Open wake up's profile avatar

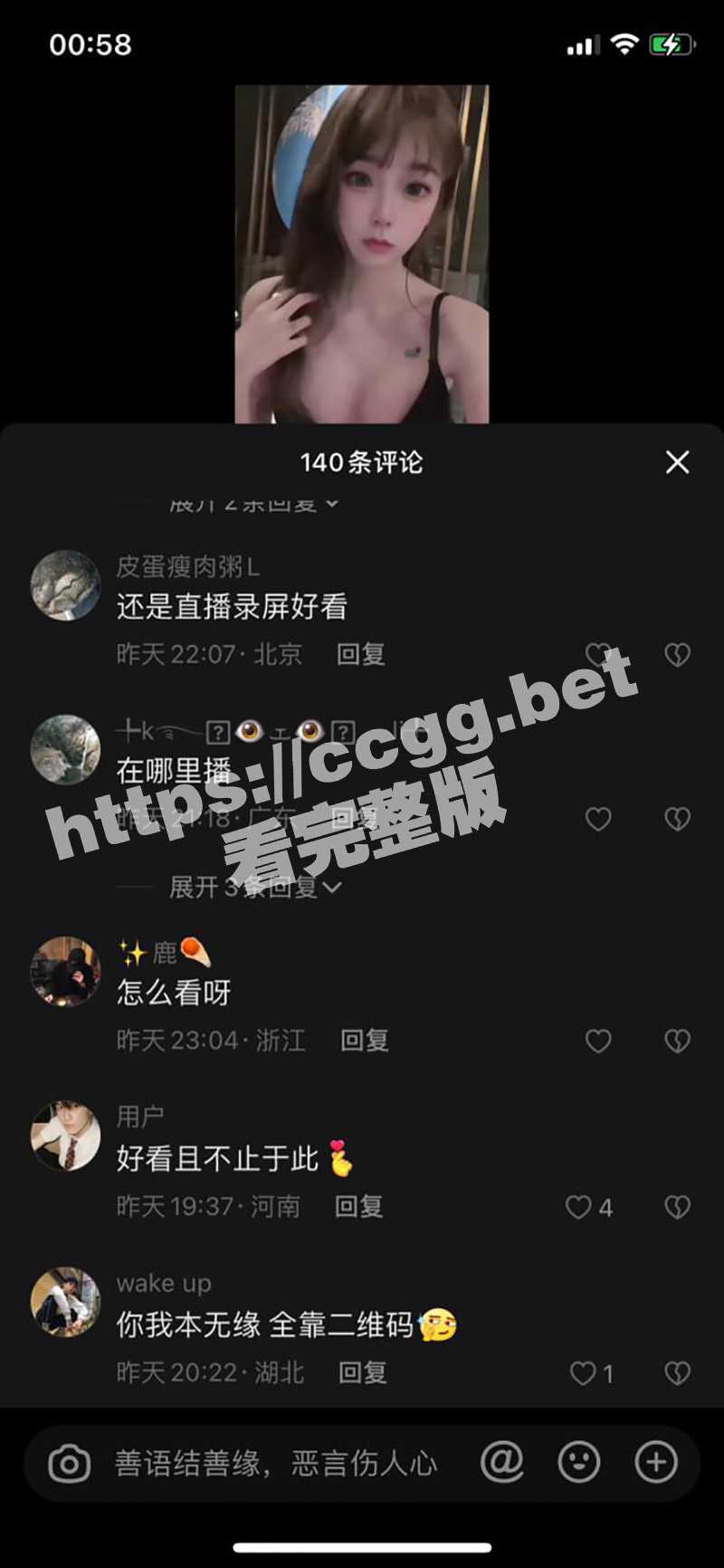[65, 1301]
